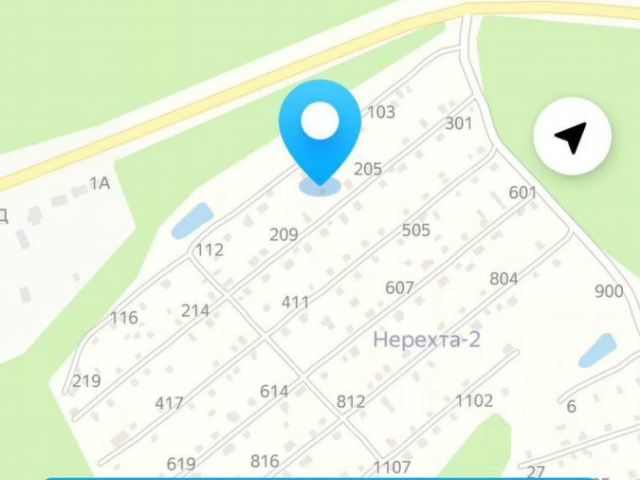Tap the my-location arrow button

click(572, 138)
